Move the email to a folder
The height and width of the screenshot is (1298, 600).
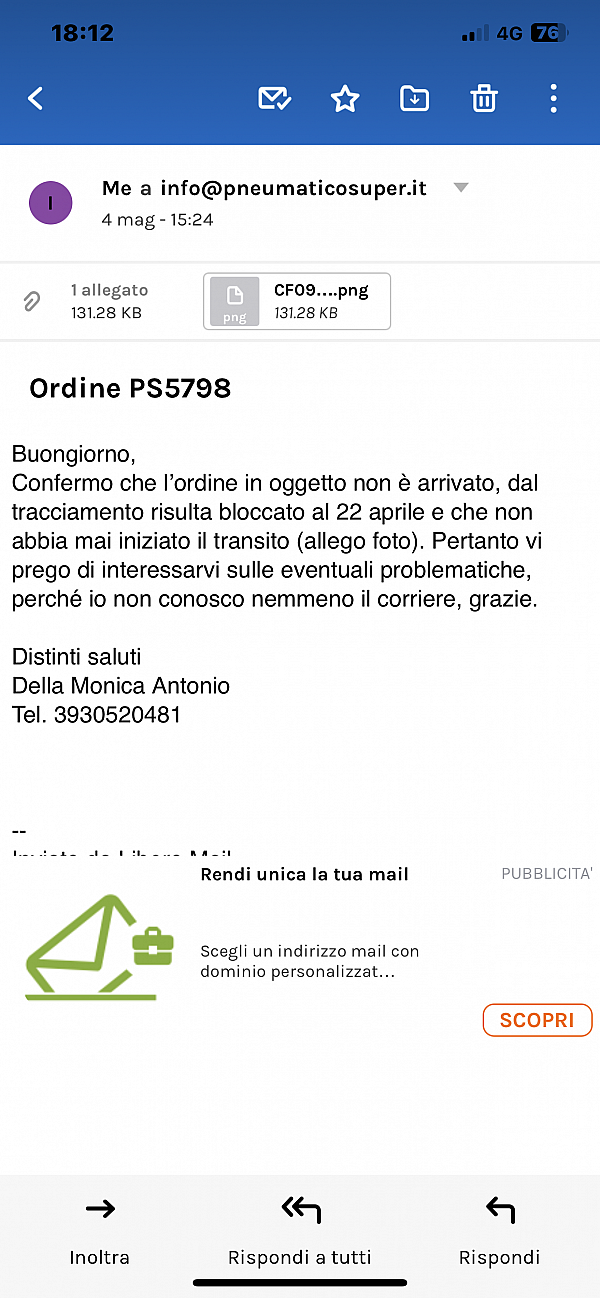(x=414, y=98)
